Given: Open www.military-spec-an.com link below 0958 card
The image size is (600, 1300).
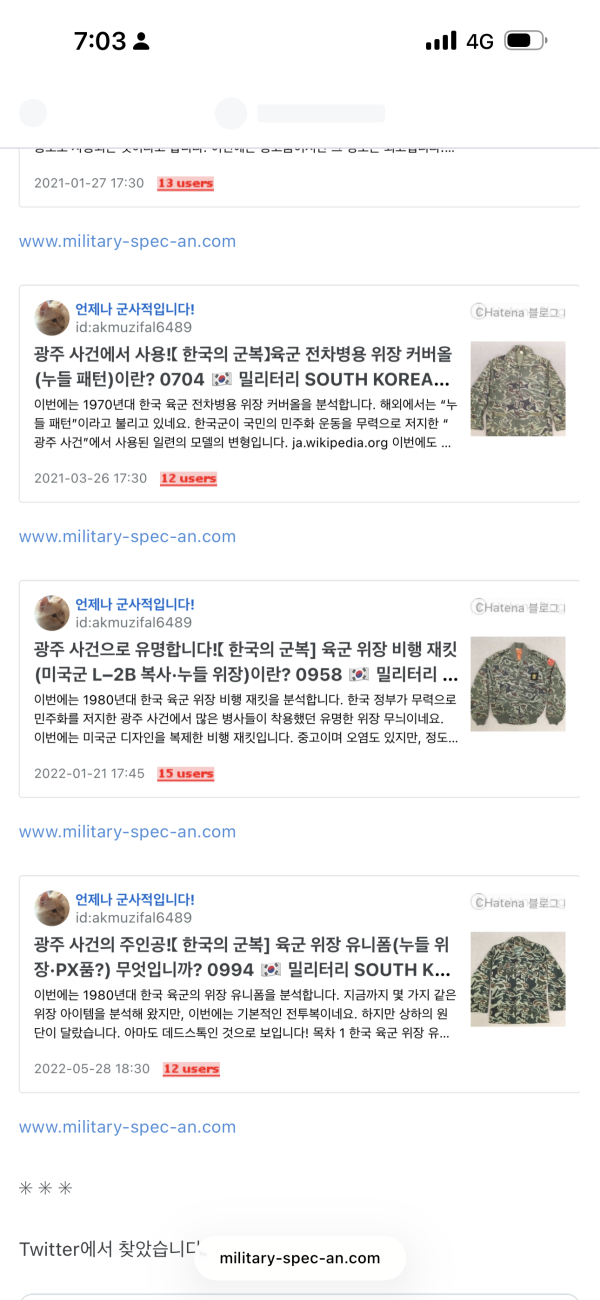Looking at the screenshot, I should (127, 831).
